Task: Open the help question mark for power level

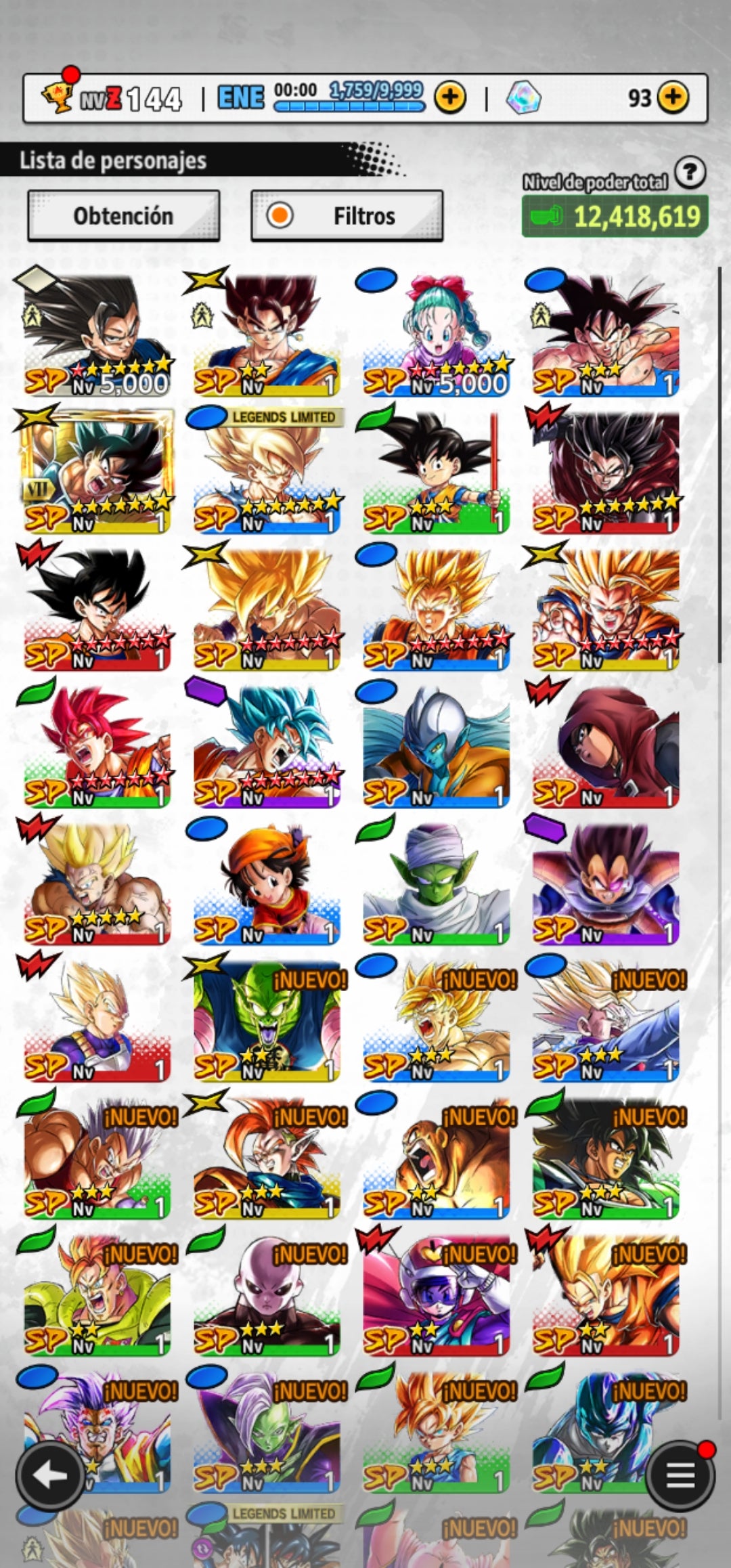Action: pos(690,173)
